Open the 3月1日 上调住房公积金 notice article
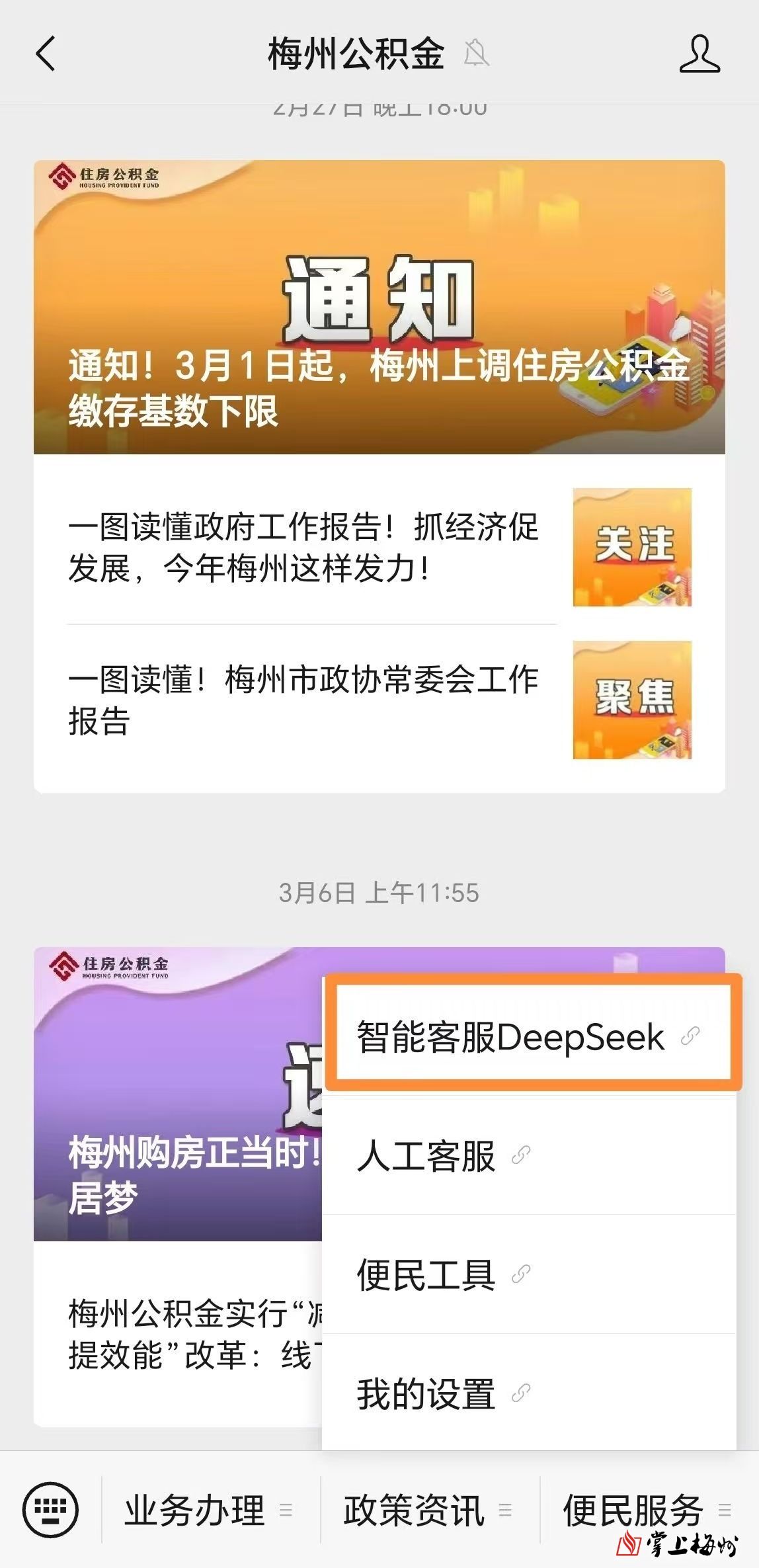This screenshot has width=759, height=1568. [x=379, y=307]
